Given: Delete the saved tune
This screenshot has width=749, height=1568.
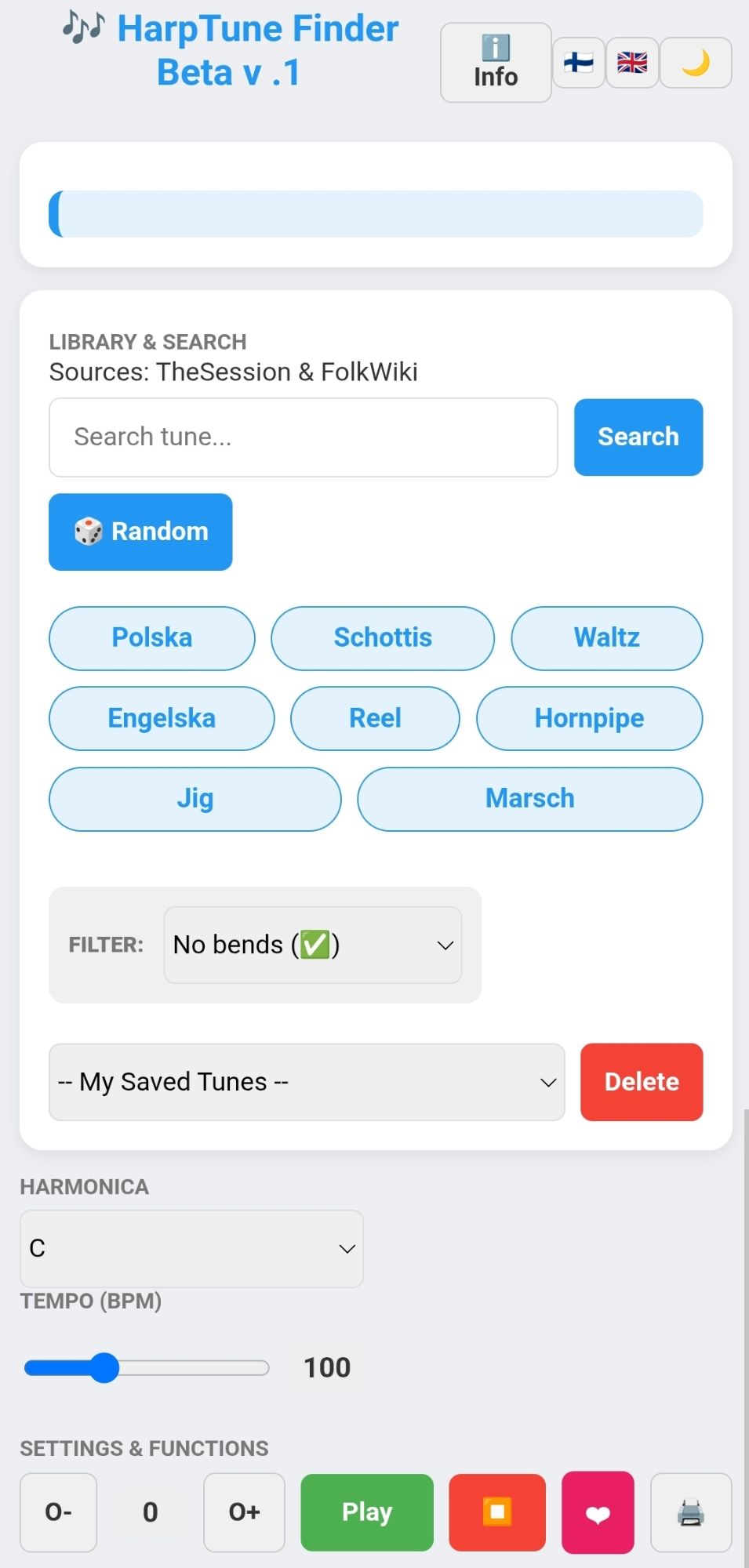Looking at the screenshot, I should pyautogui.click(x=641, y=1082).
